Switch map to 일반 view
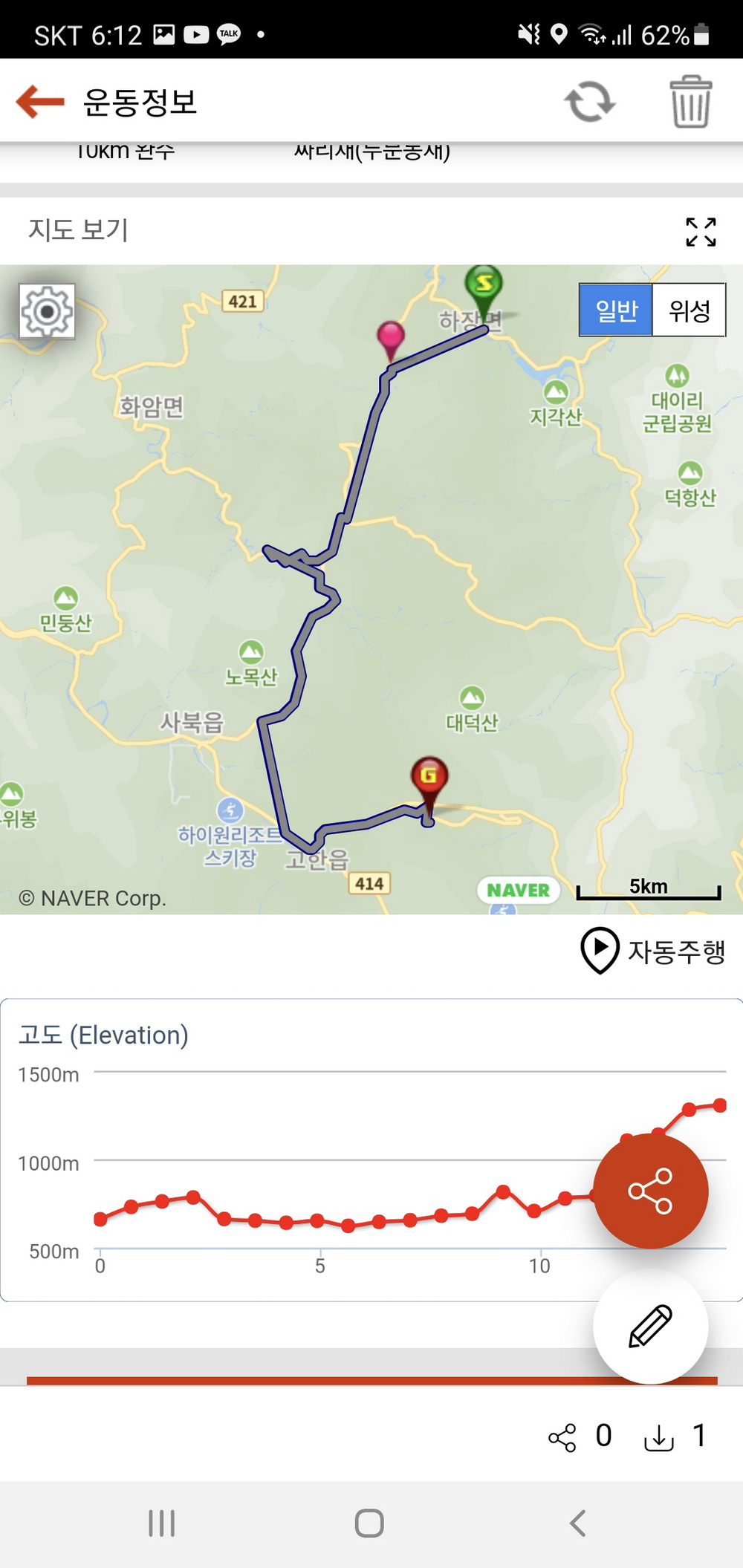Screen dimensions: 743x1568 click(616, 310)
